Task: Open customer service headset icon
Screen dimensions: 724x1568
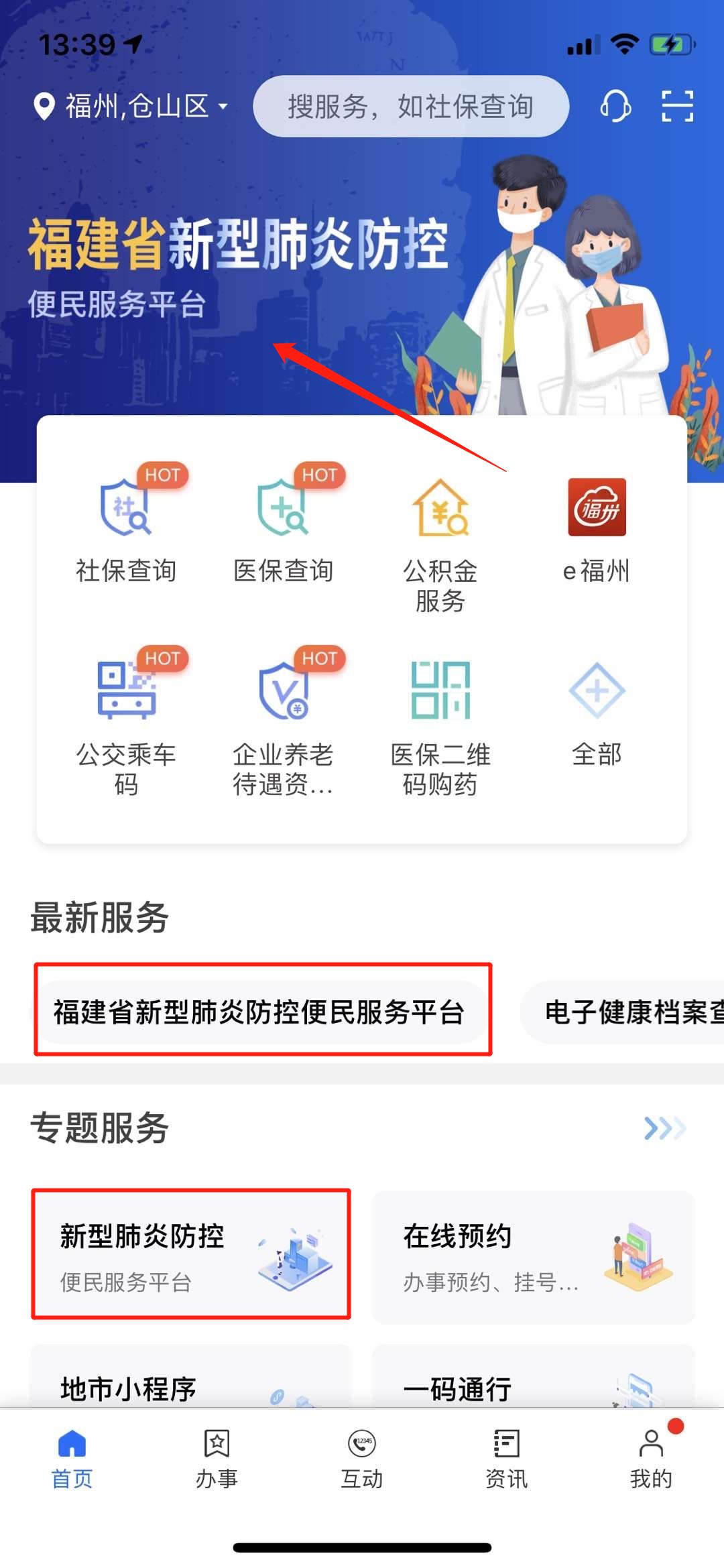Action: (615, 106)
